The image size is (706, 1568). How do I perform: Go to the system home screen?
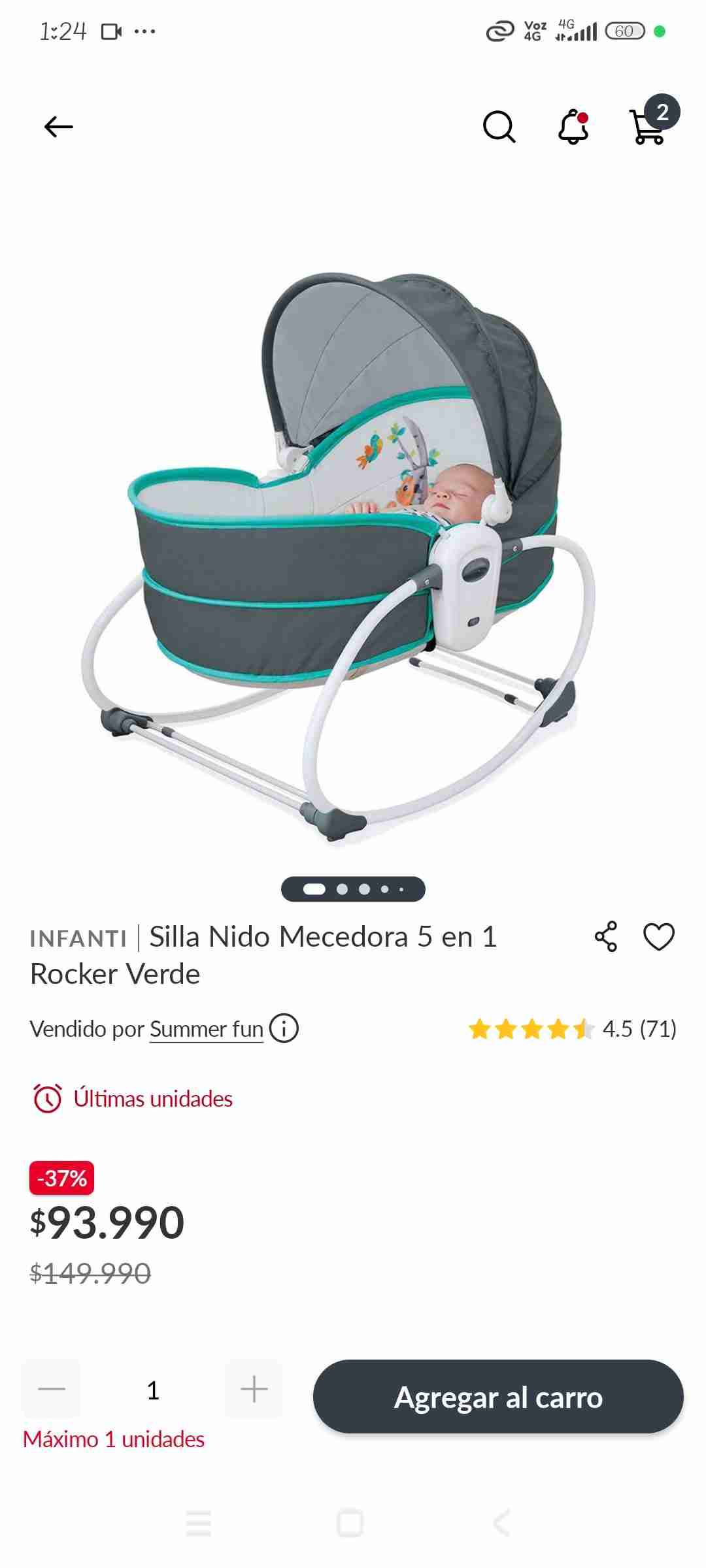tap(350, 1523)
